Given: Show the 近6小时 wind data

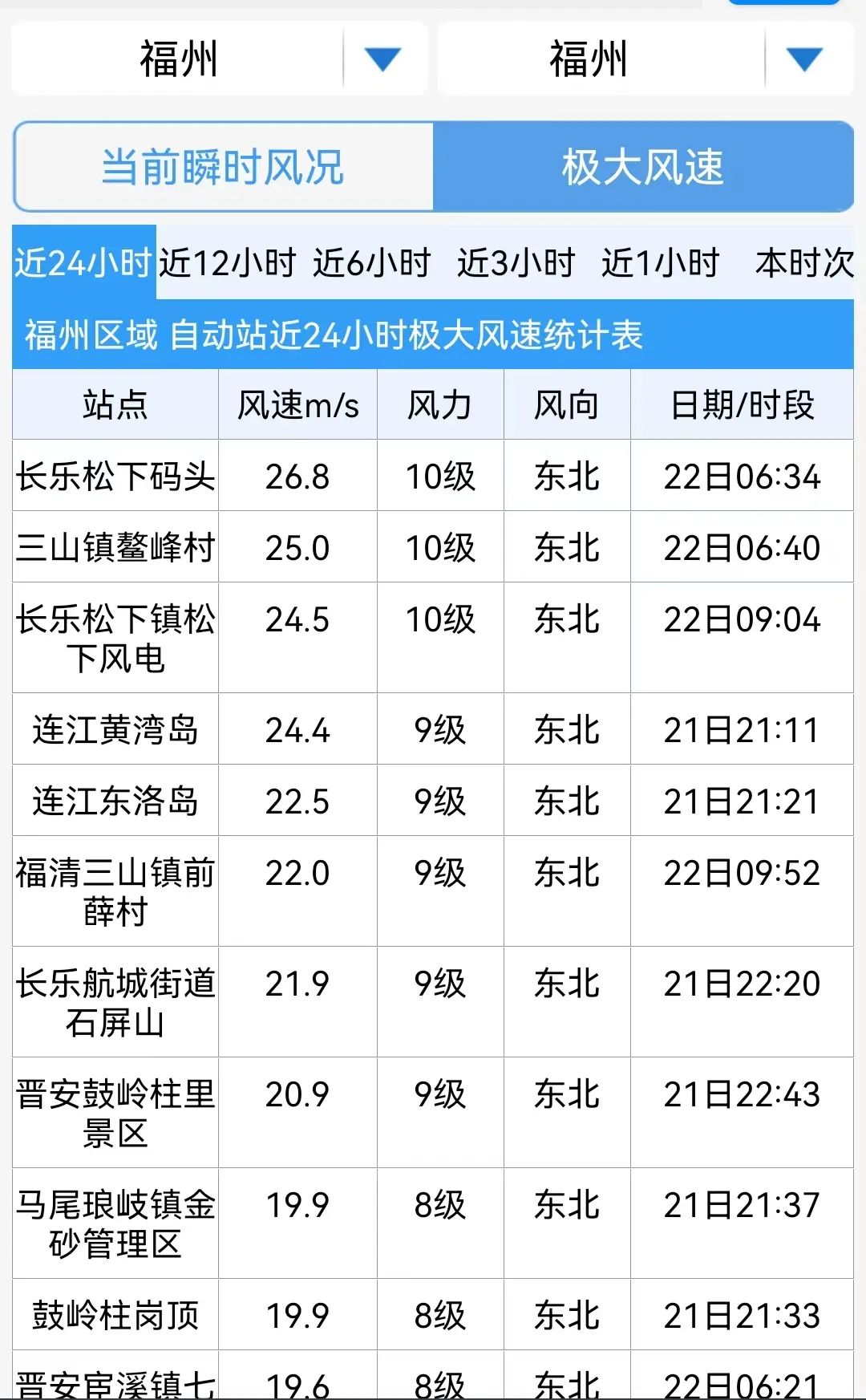Looking at the screenshot, I should (x=372, y=262).
